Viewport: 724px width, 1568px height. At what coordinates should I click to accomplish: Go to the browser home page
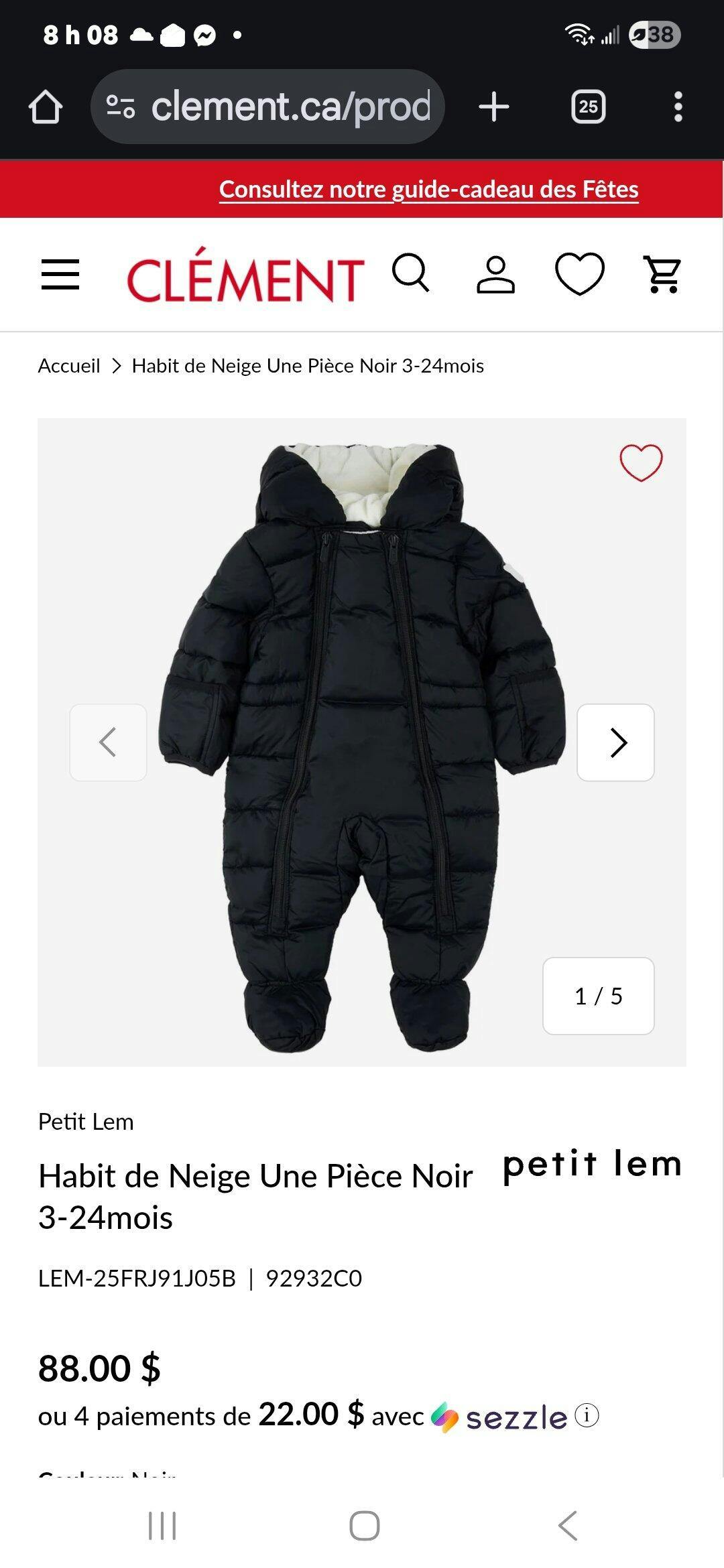(46, 107)
